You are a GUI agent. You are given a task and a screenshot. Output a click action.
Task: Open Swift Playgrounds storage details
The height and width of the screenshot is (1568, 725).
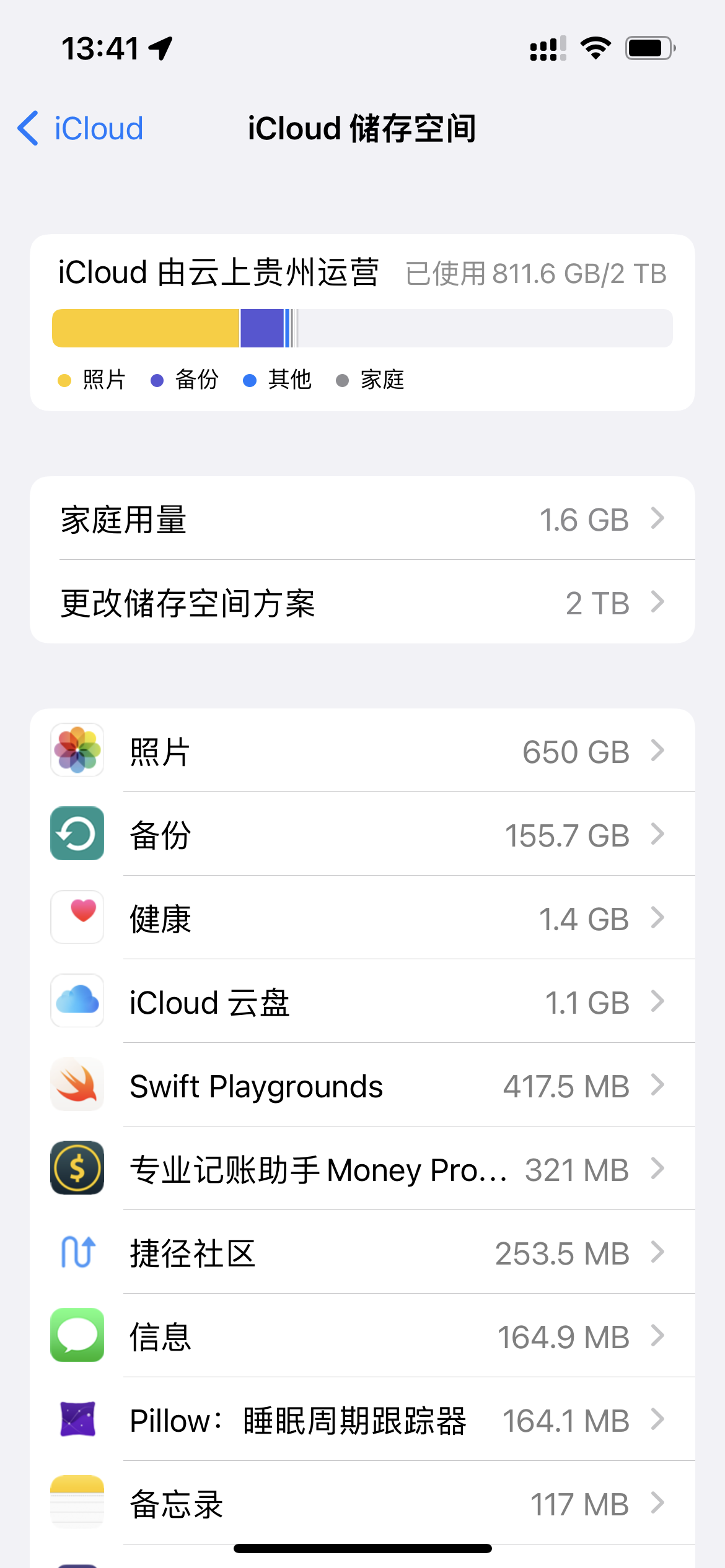coord(362,1086)
